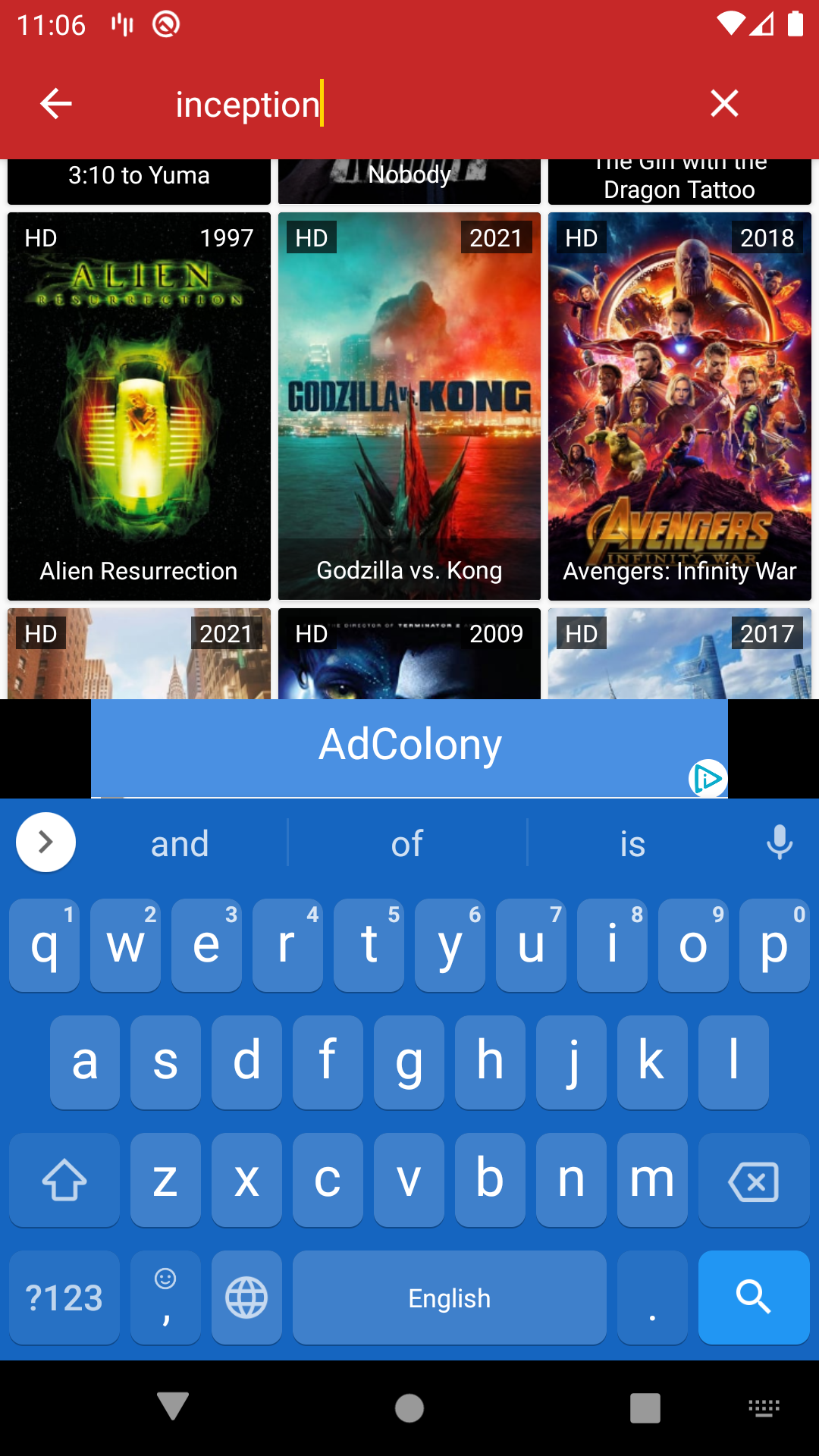Open the AdColony ad info icon
The height and width of the screenshot is (1456, 819).
pos(708,778)
